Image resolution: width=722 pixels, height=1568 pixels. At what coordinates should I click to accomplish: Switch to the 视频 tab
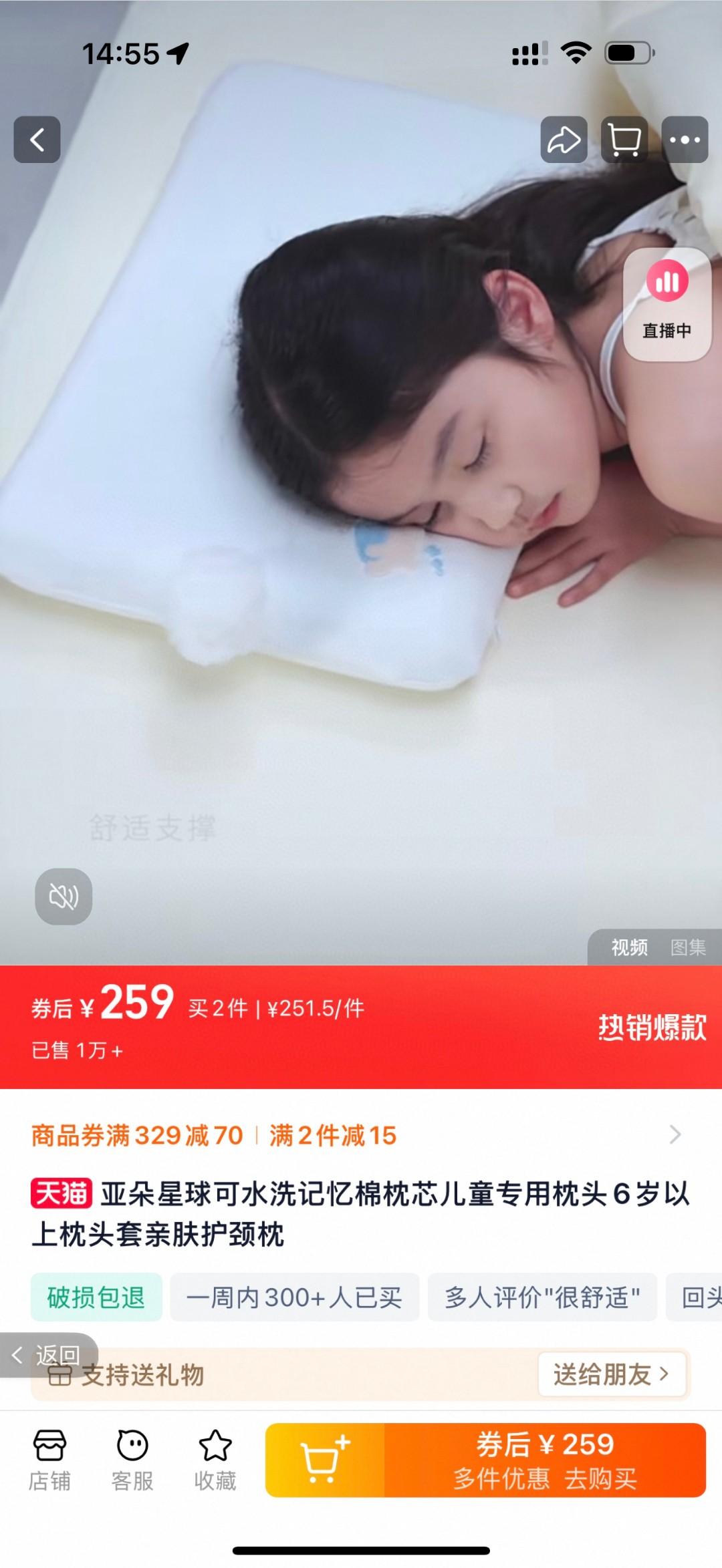pos(629,947)
